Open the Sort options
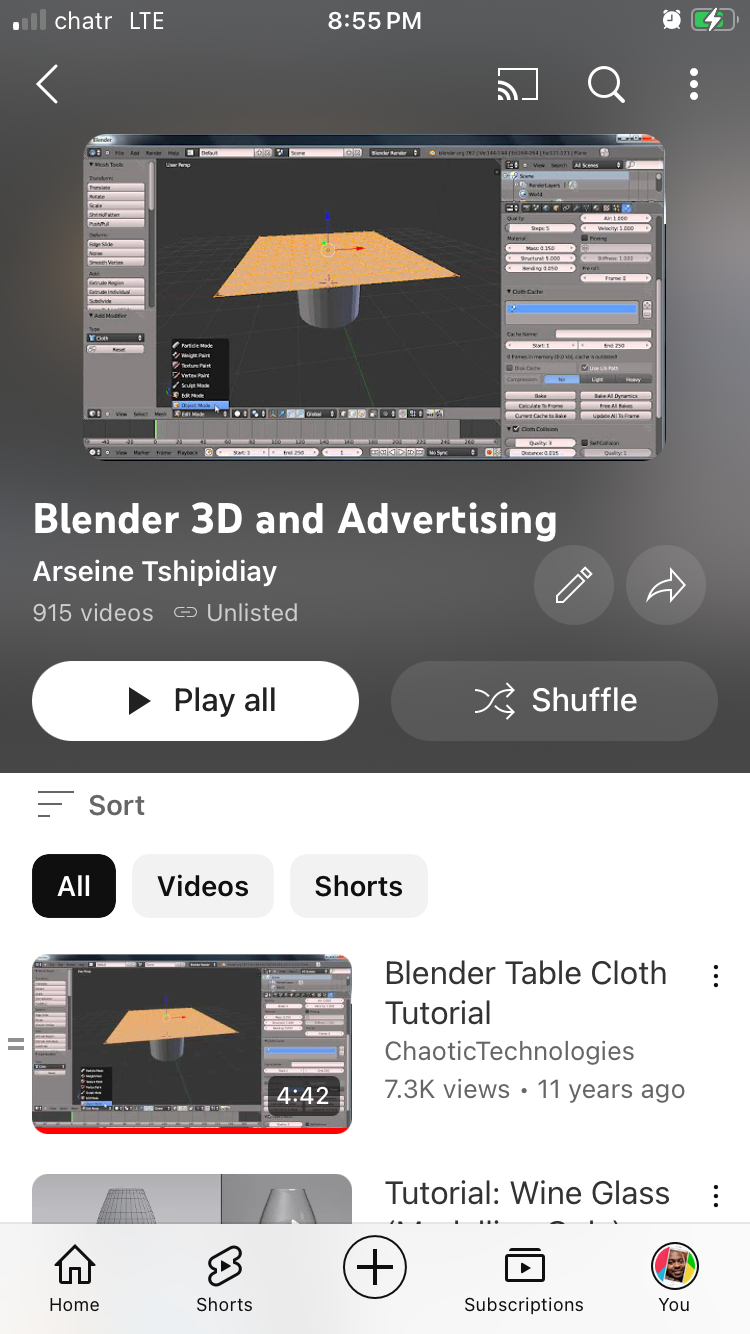Image resolution: width=750 pixels, height=1334 pixels. tap(91, 805)
